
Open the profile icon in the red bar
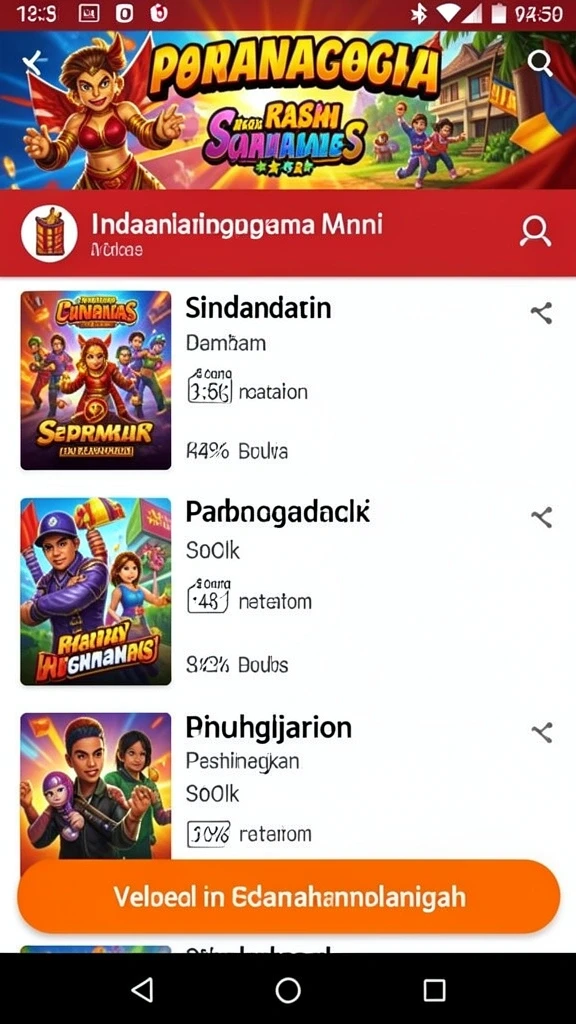(536, 232)
